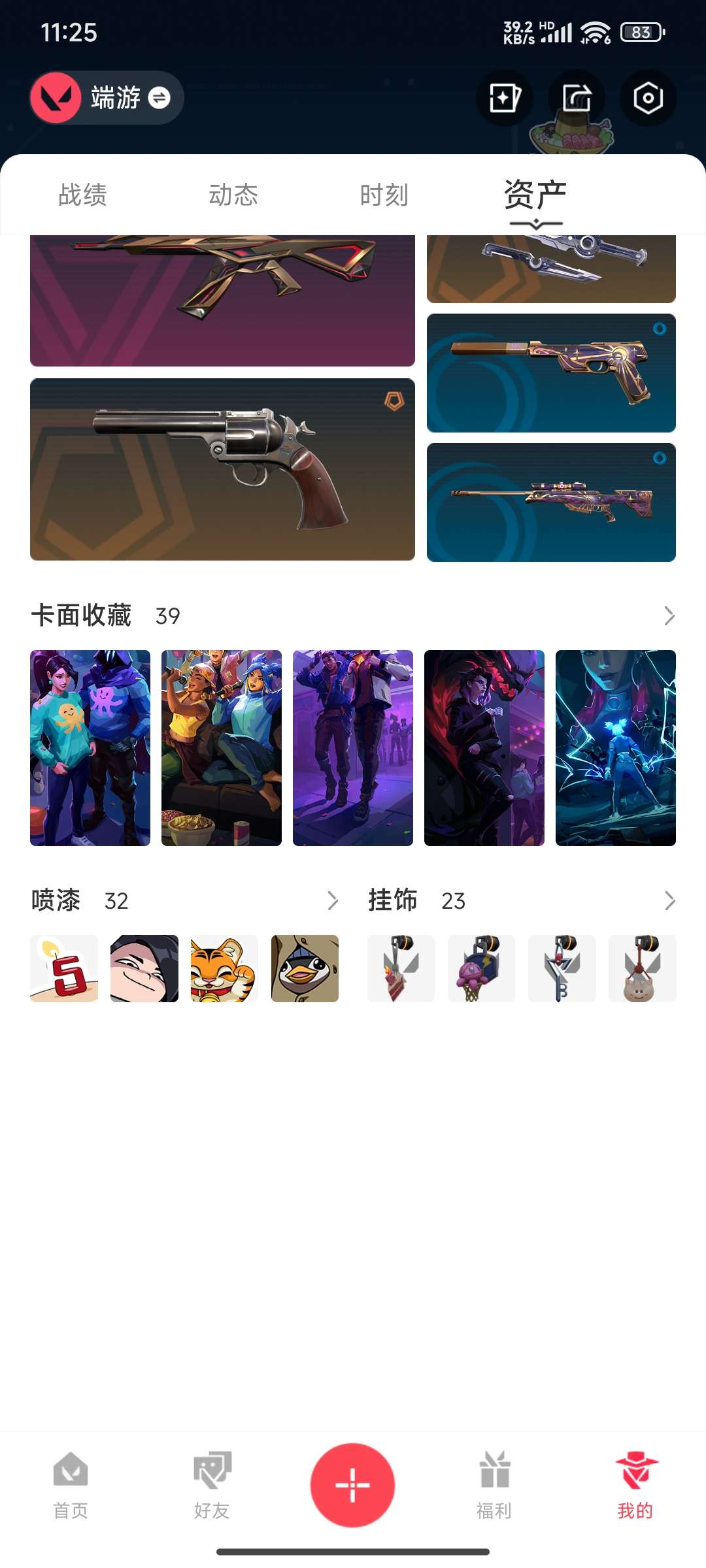The height and width of the screenshot is (1568, 706).
Task: Open the purple-gold pistol skin card
Action: (x=551, y=373)
